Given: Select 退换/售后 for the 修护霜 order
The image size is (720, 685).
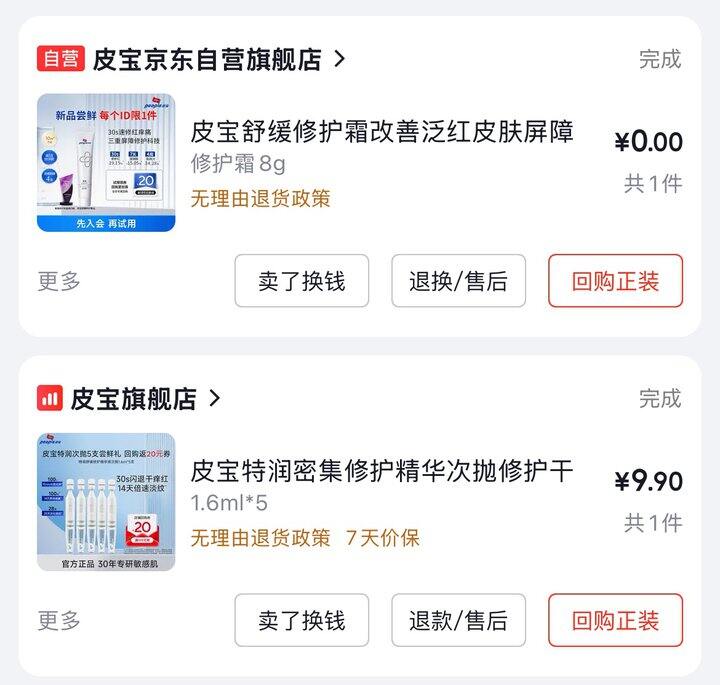Looking at the screenshot, I should pos(458,281).
